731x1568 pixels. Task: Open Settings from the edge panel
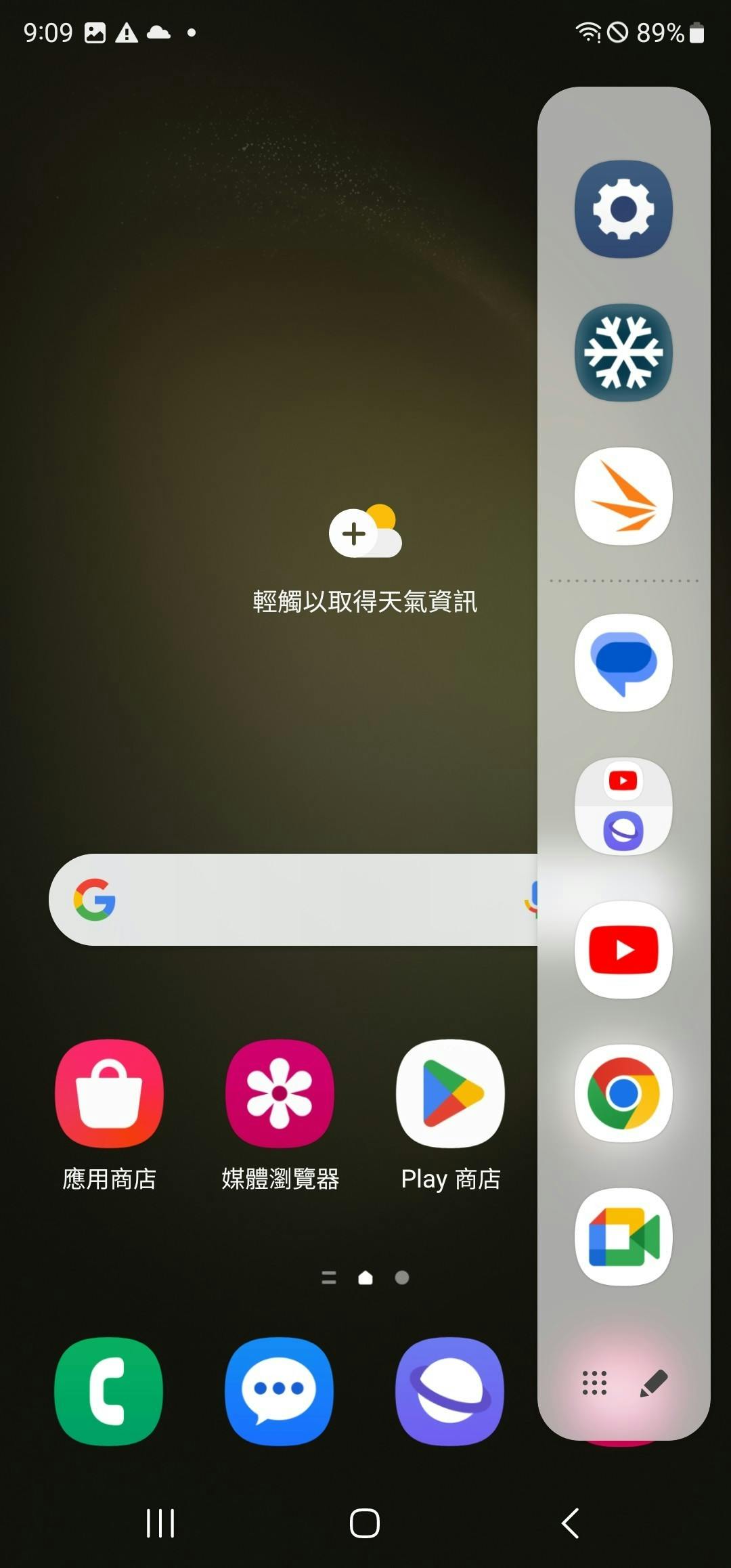click(x=623, y=209)
